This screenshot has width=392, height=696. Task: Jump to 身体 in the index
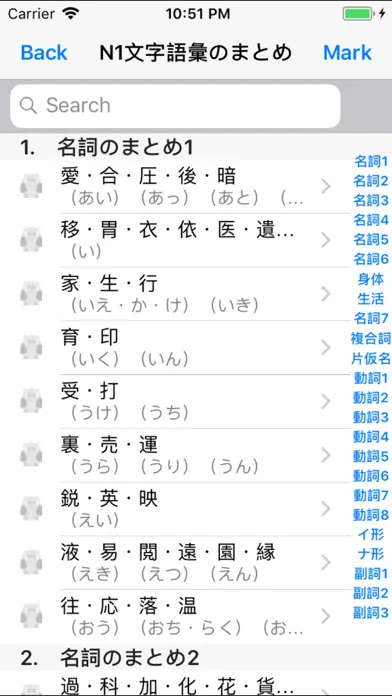pyautogui.click(x=371, y=279)
